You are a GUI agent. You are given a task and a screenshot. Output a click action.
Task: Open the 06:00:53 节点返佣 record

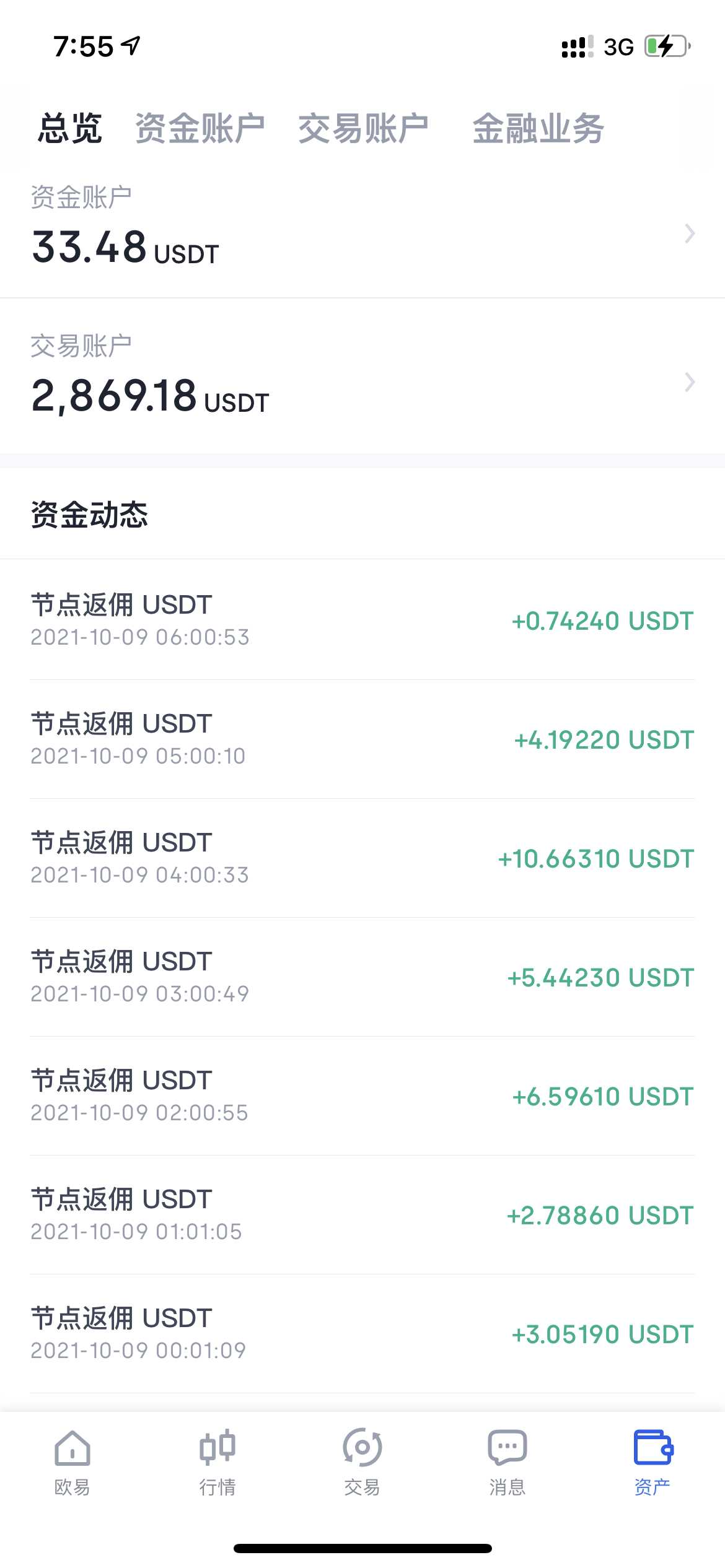[x=362, y=620]
